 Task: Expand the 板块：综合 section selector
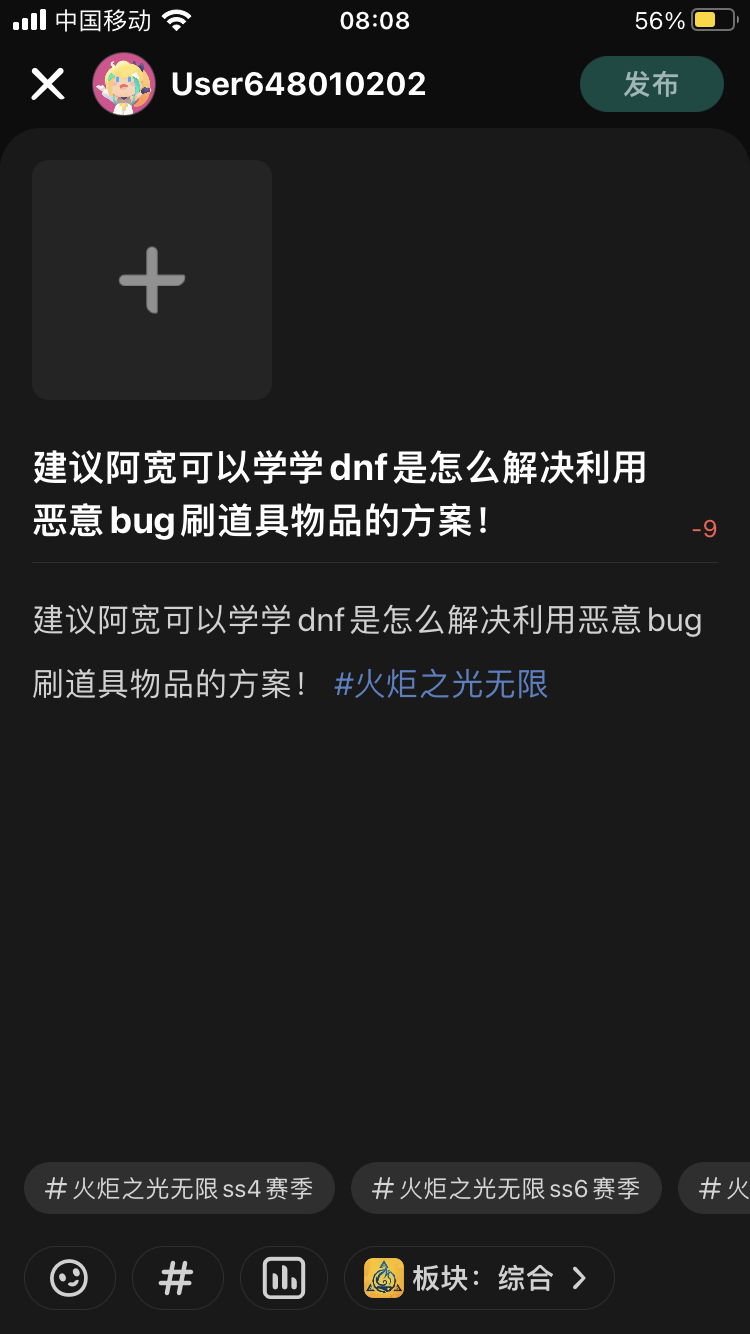point(479,1277)
